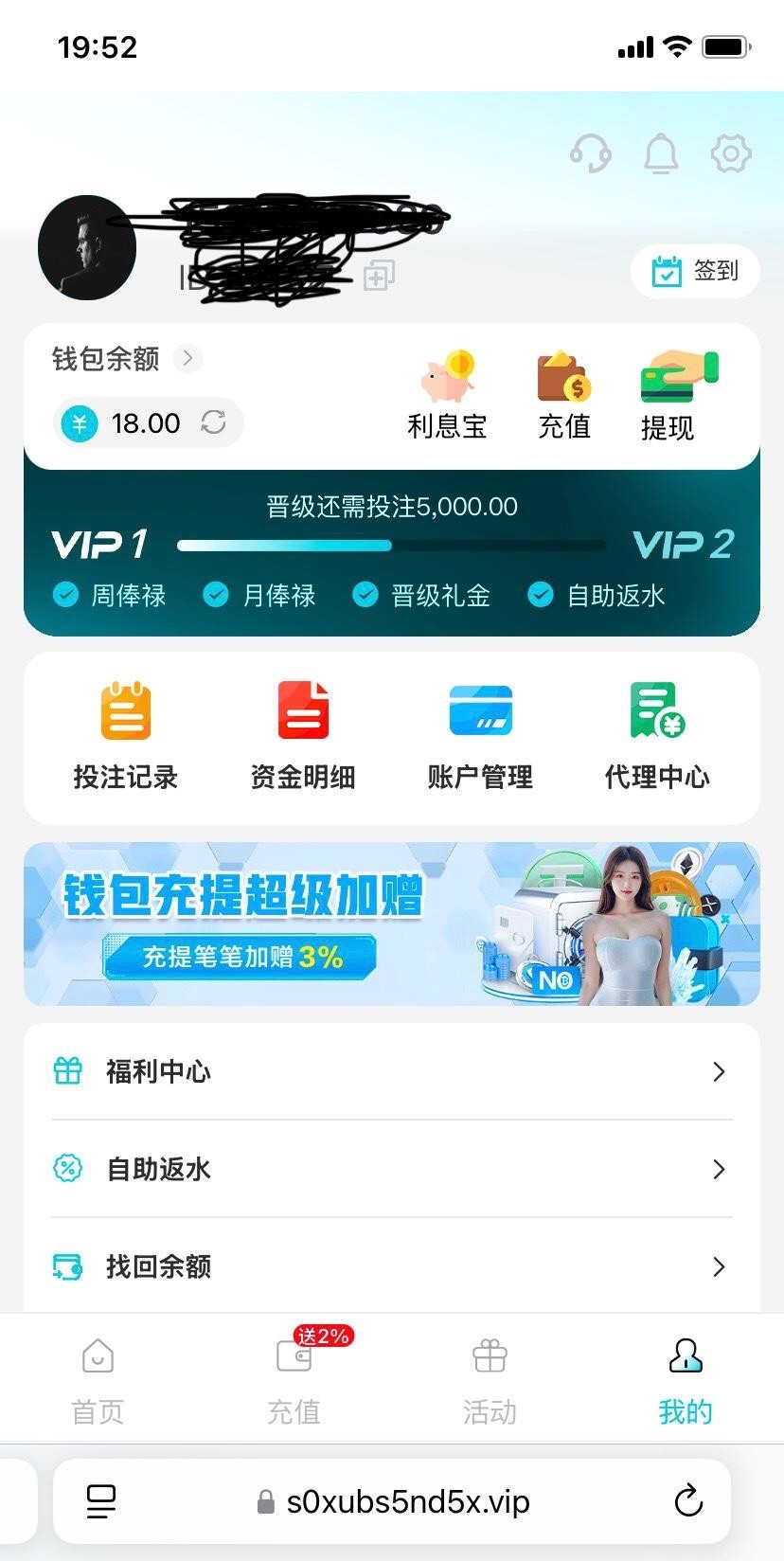Open customer service headset icon
Screen dimensions: 784x1561
(591, 153)
